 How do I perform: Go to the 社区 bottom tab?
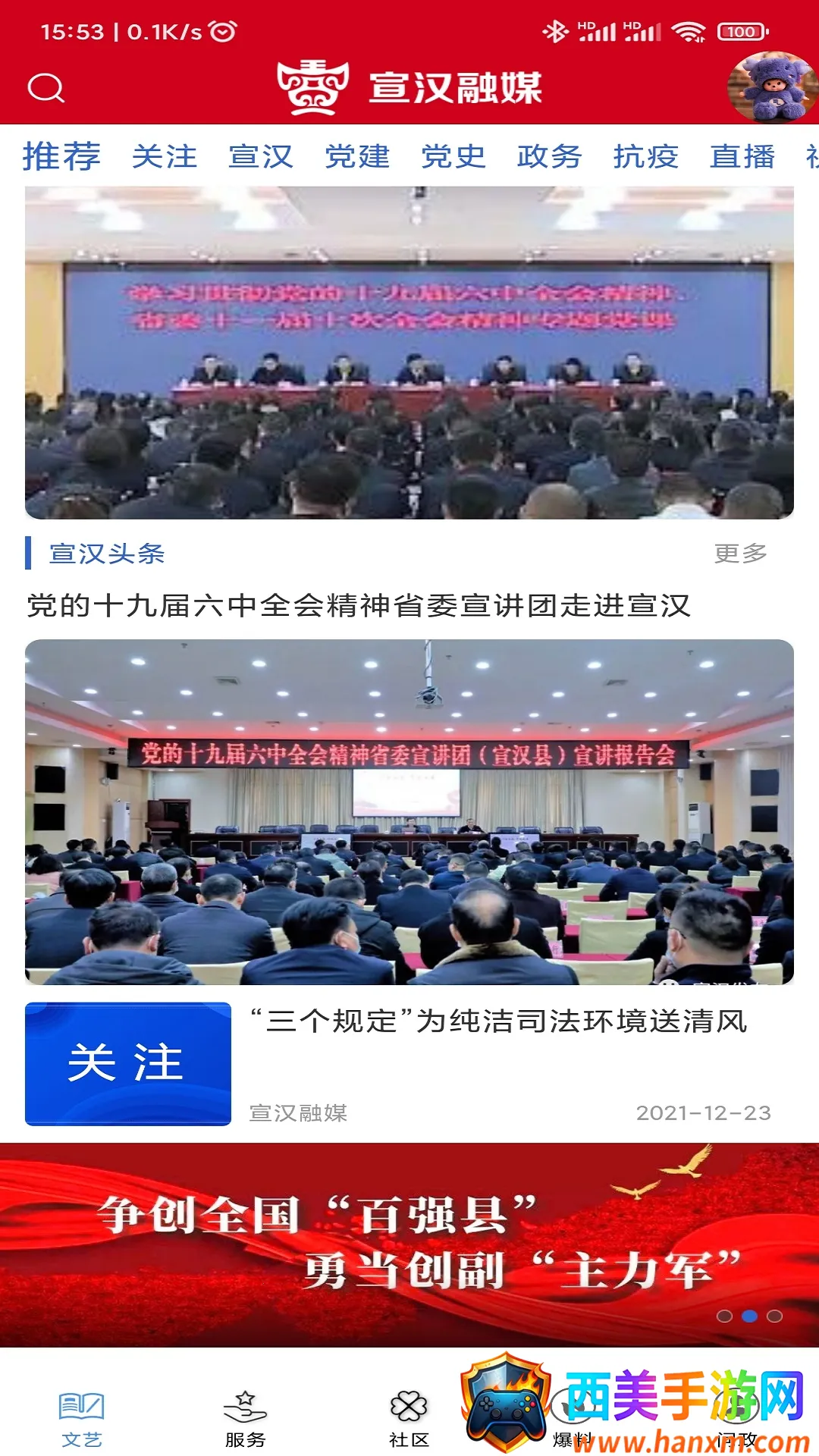click(409, 1418)
